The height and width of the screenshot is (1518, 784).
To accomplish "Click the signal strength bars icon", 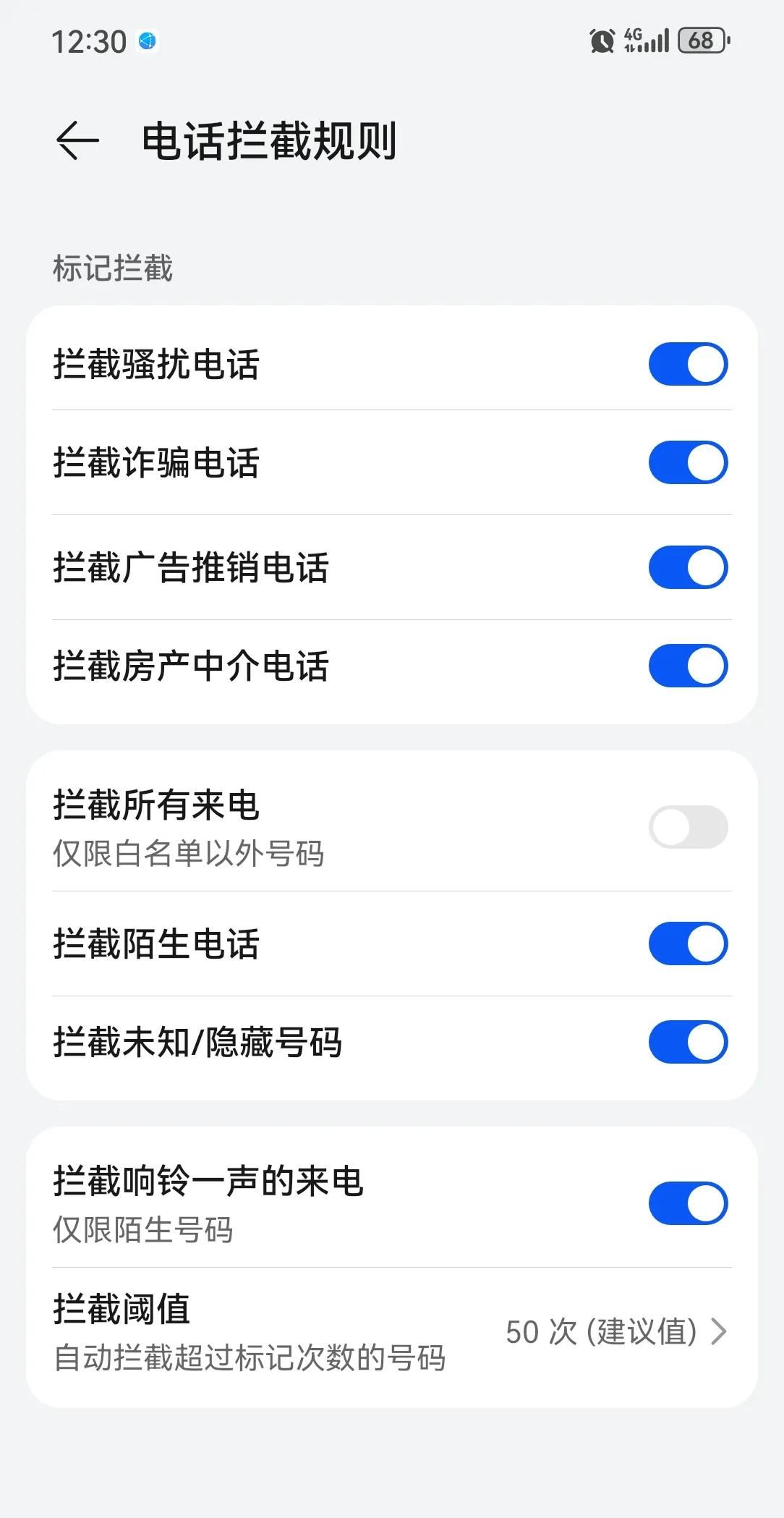I will coord(655,42).
